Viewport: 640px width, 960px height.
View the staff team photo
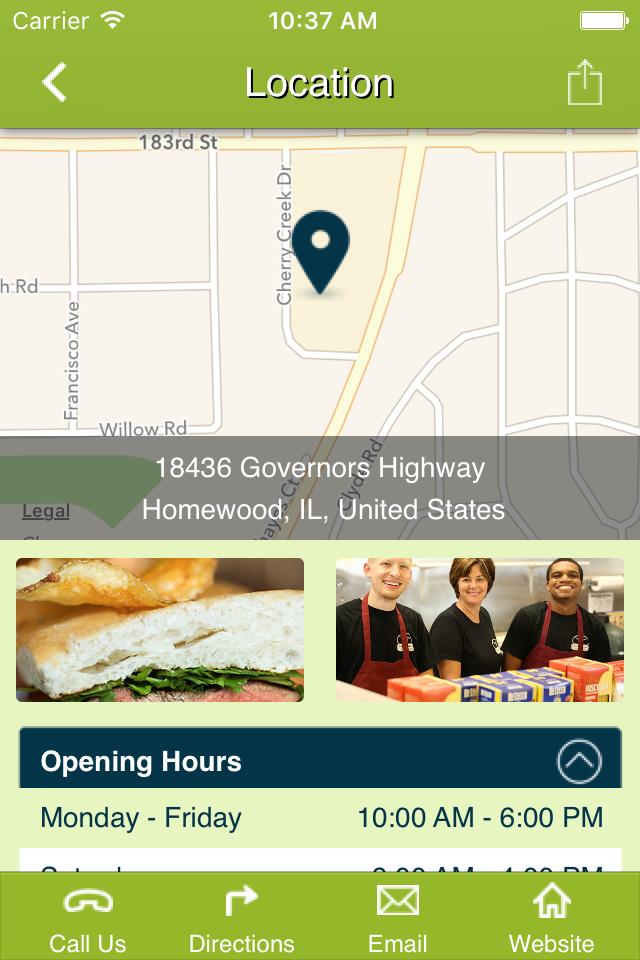pyautogui.click(x=479, y=629)
